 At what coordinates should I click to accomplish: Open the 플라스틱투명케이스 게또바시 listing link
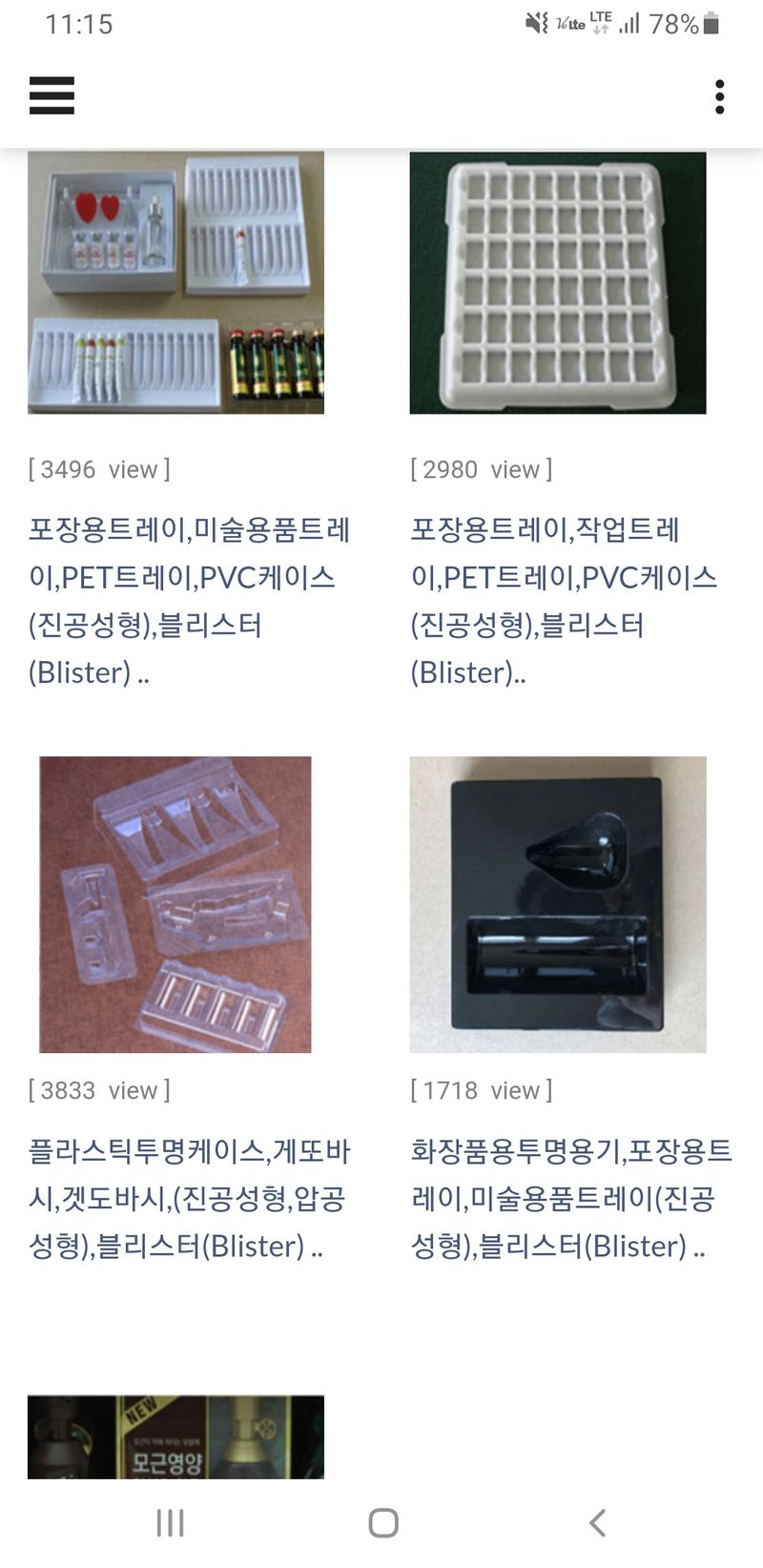(x=189, y=1200)
